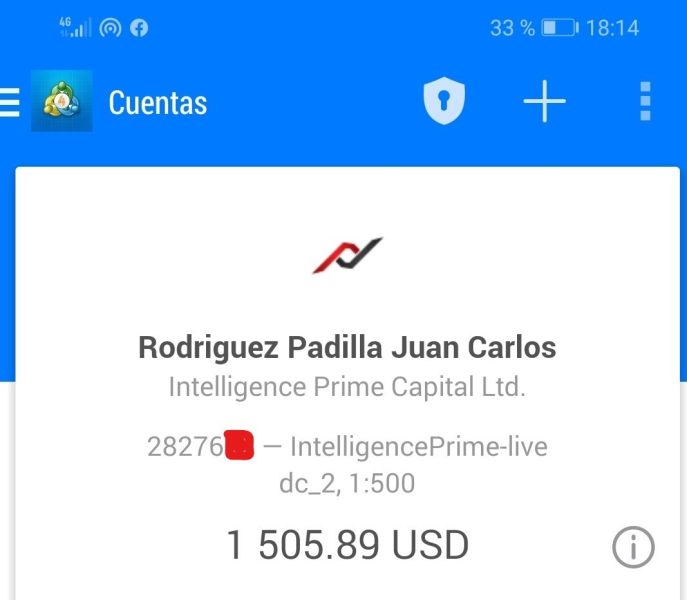The image size is (687, 600).
Task: Show account info via the info icon
Action: tap(633, 547)
